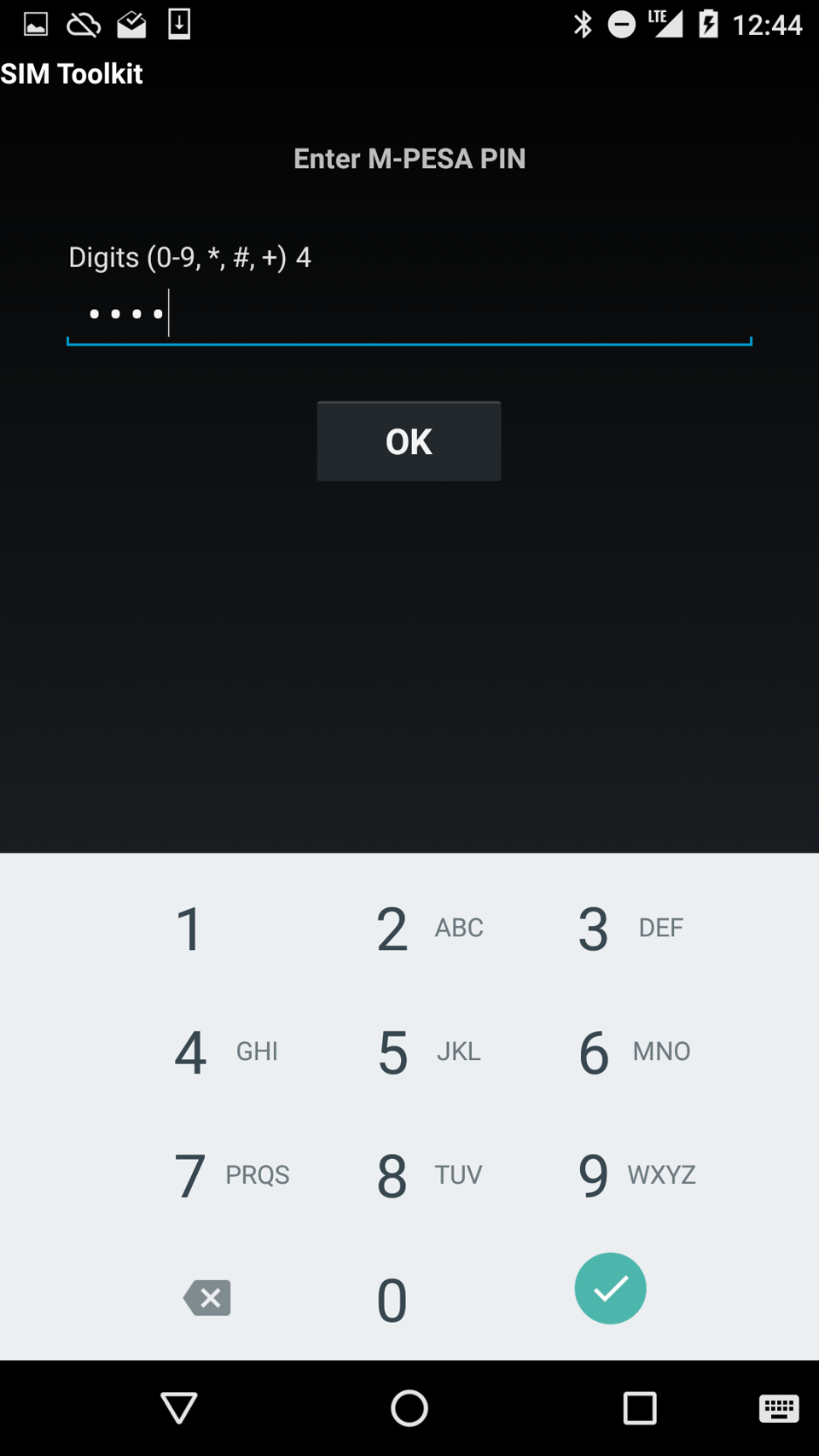Tap the Bluetooth status icon
The height and width of the screenshot is (1456, 819).
coord(584,26)
